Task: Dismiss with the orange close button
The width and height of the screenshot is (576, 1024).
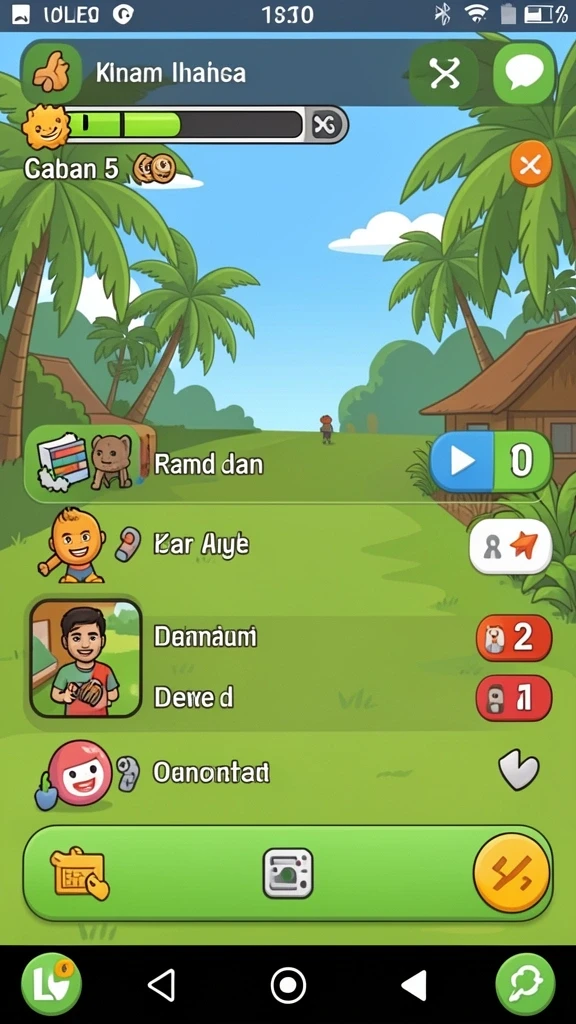Action: 530,165
